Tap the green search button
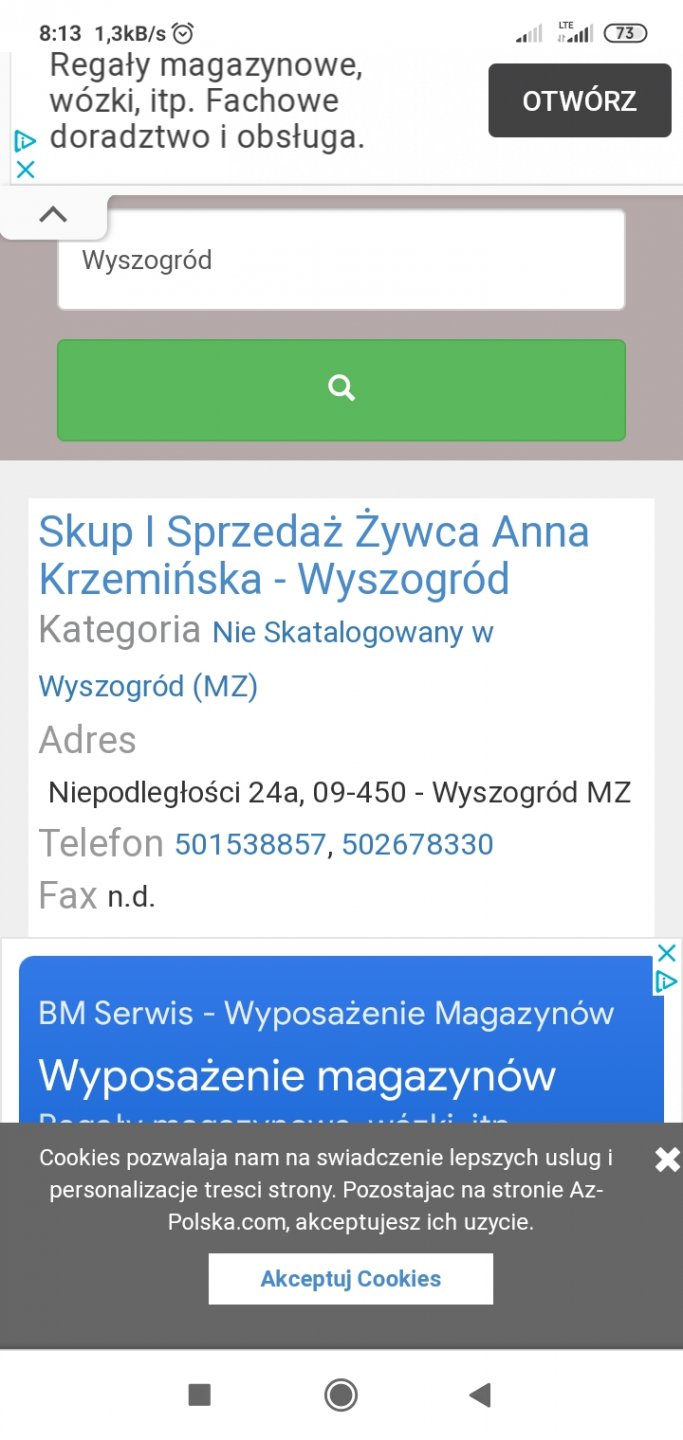 (x=341, y=389)
